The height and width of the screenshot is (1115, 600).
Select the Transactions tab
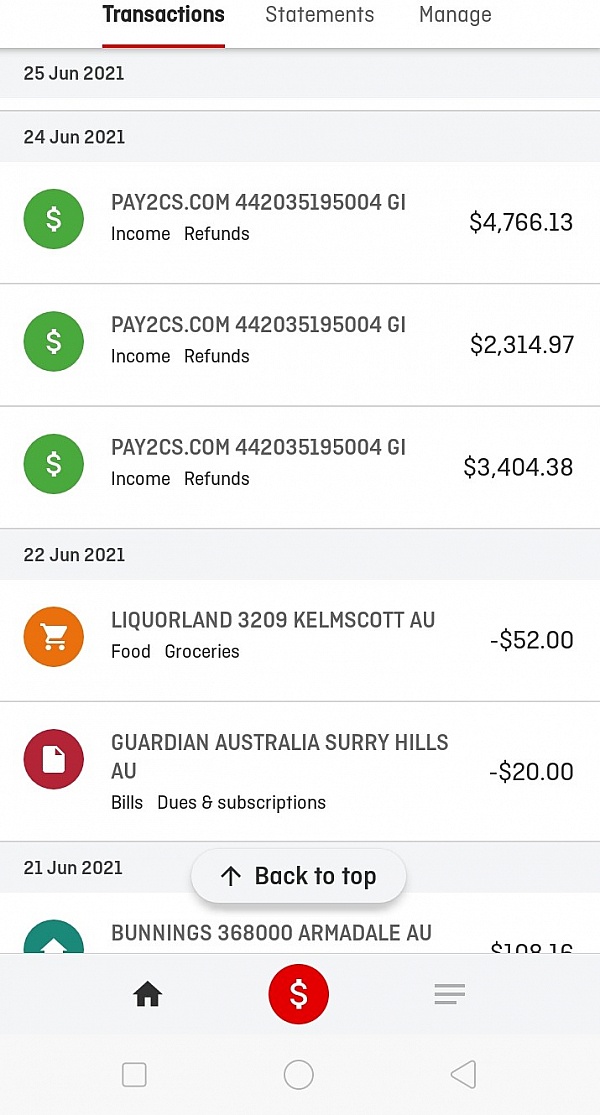point(164,14)
